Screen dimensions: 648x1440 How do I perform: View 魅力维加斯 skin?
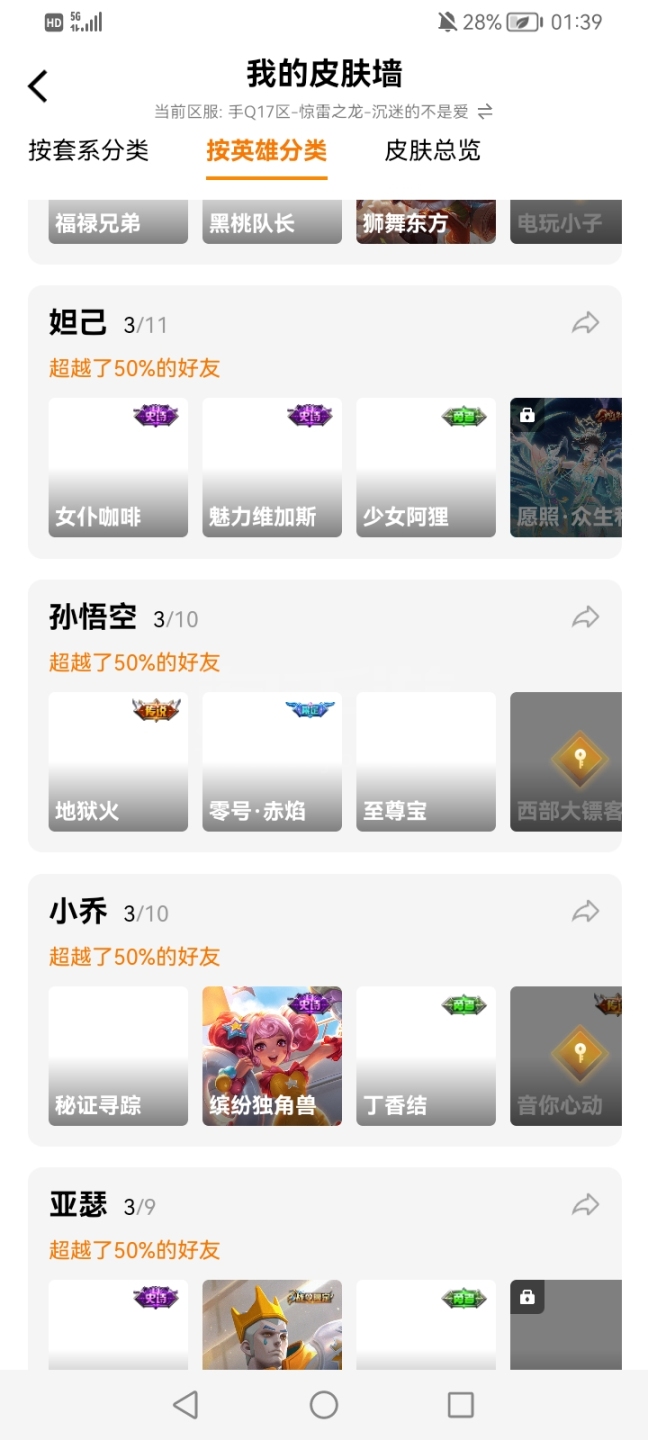(272, 467)
